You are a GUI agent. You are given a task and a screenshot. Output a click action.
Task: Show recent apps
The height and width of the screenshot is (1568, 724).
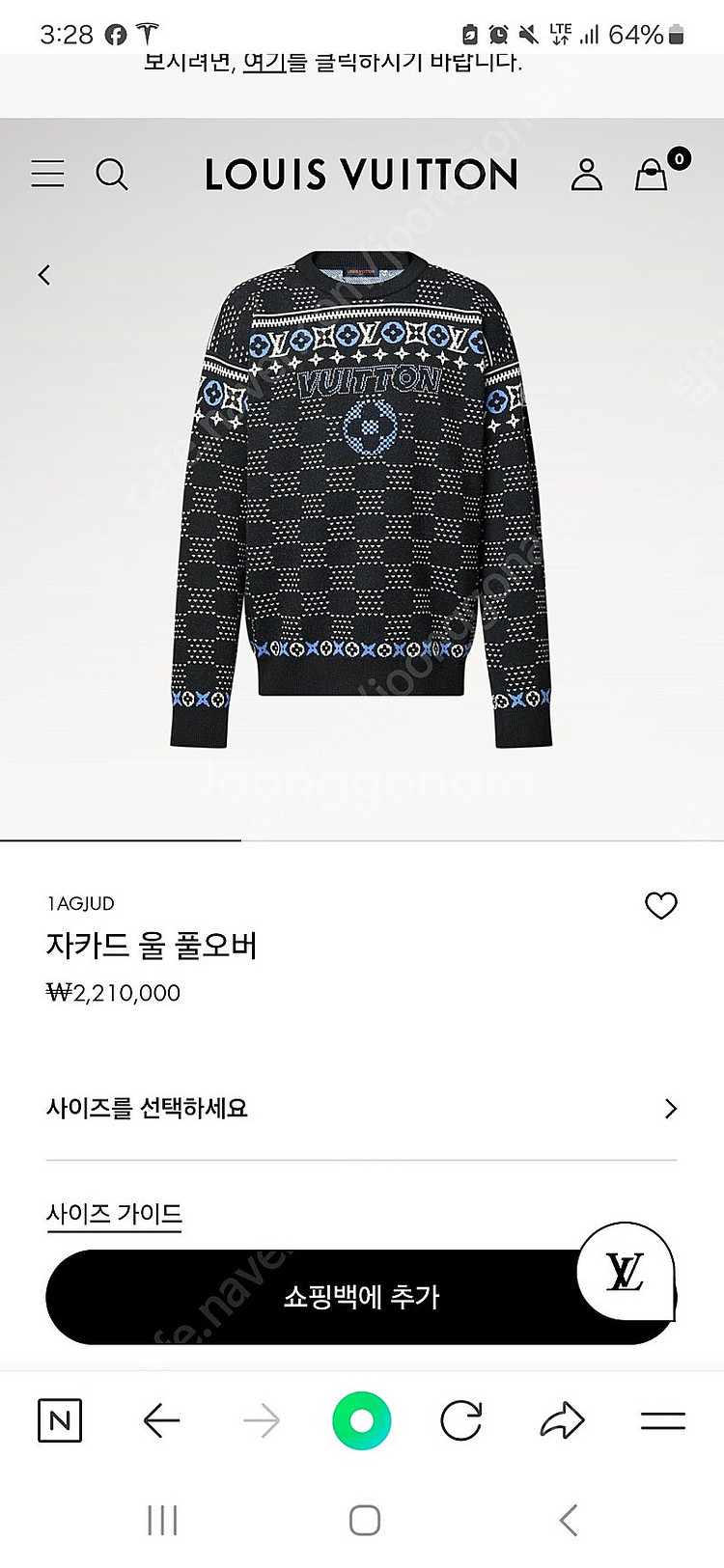point(162,1520)
